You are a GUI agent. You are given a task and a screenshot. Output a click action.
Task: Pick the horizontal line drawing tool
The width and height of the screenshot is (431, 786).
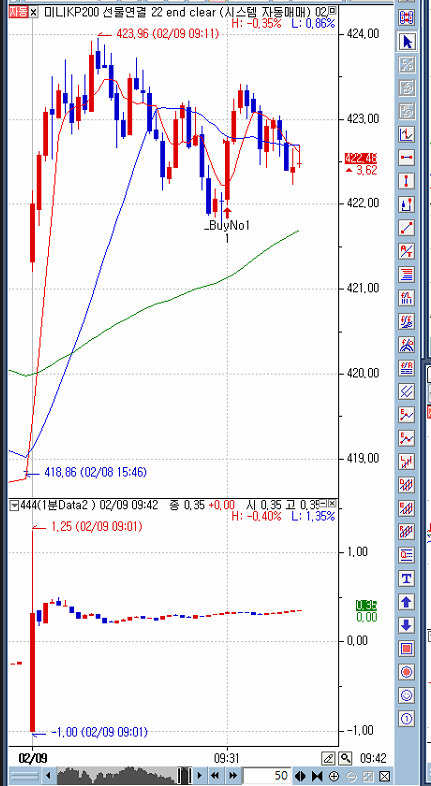click(406, 157)
